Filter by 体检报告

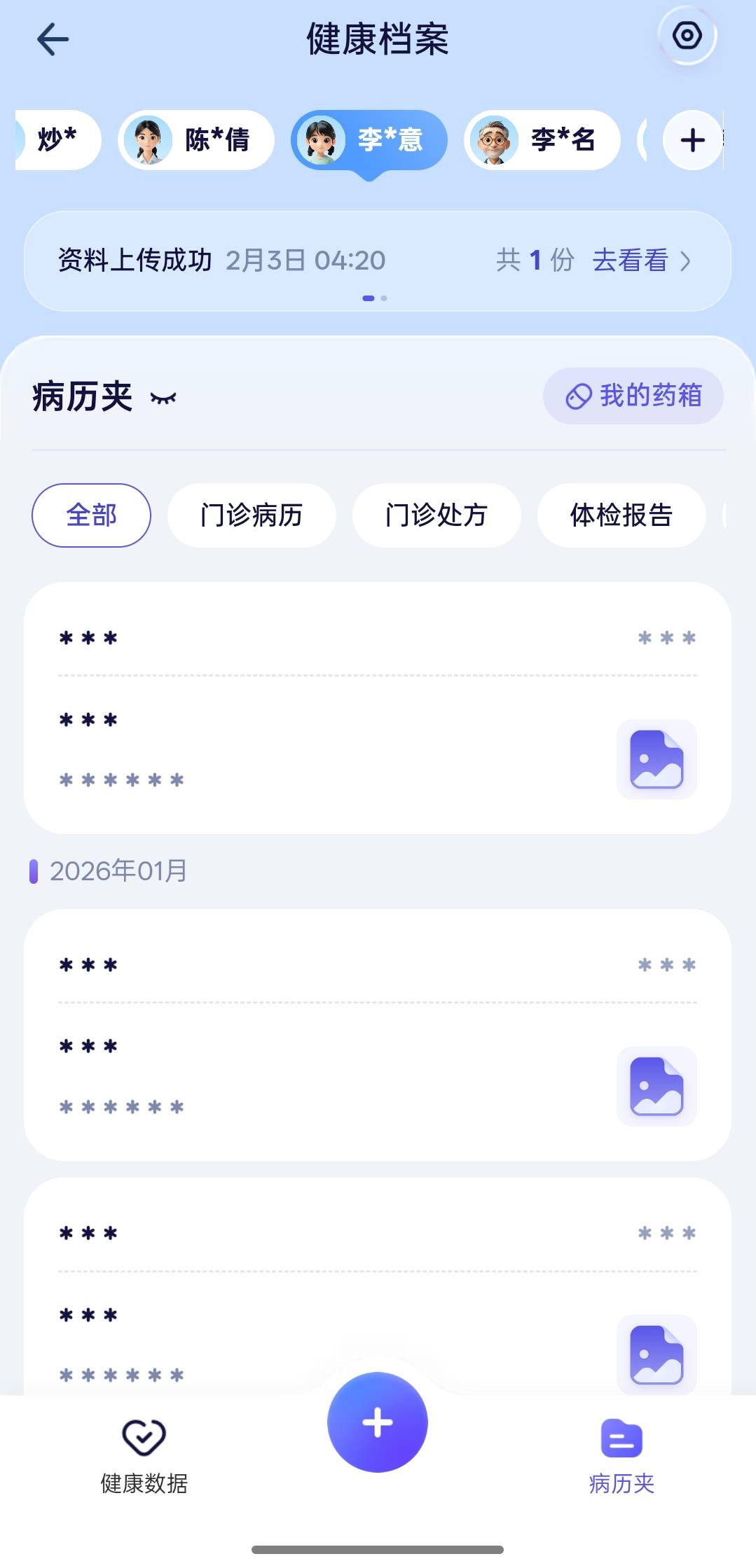pos(621,515)
